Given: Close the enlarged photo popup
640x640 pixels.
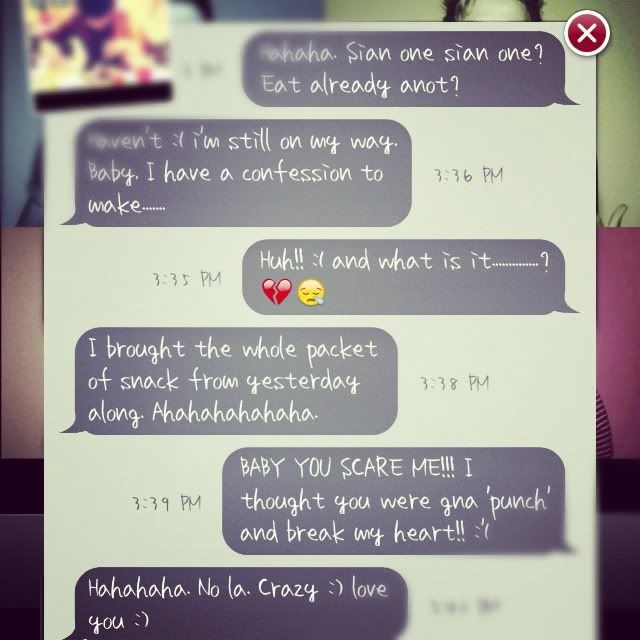Looking at the screenshot, I should point(587,35).
